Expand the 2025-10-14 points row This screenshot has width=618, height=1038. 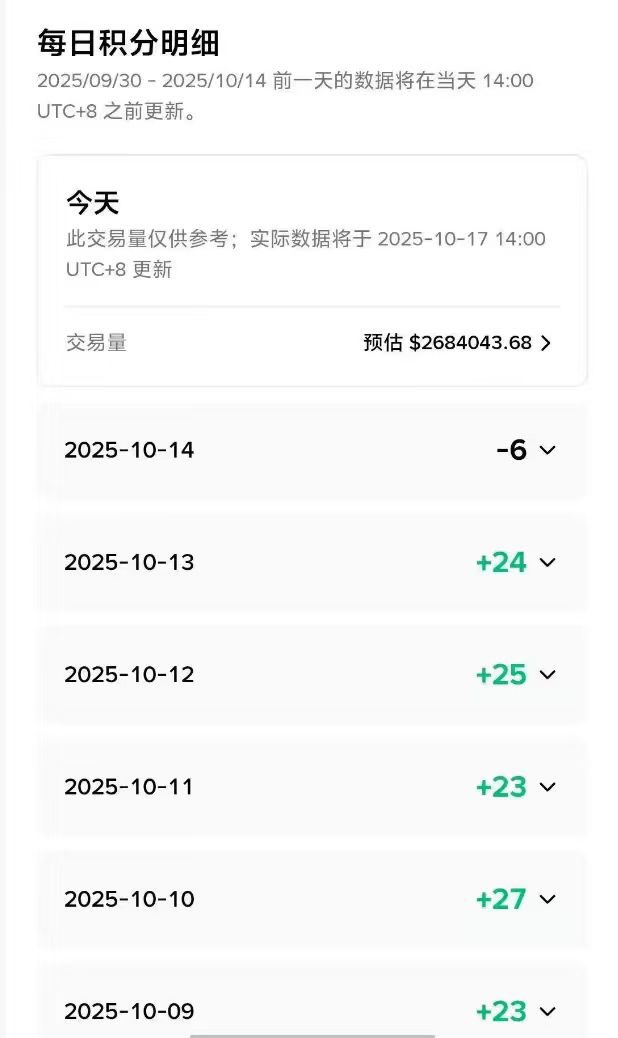point(546,450)
